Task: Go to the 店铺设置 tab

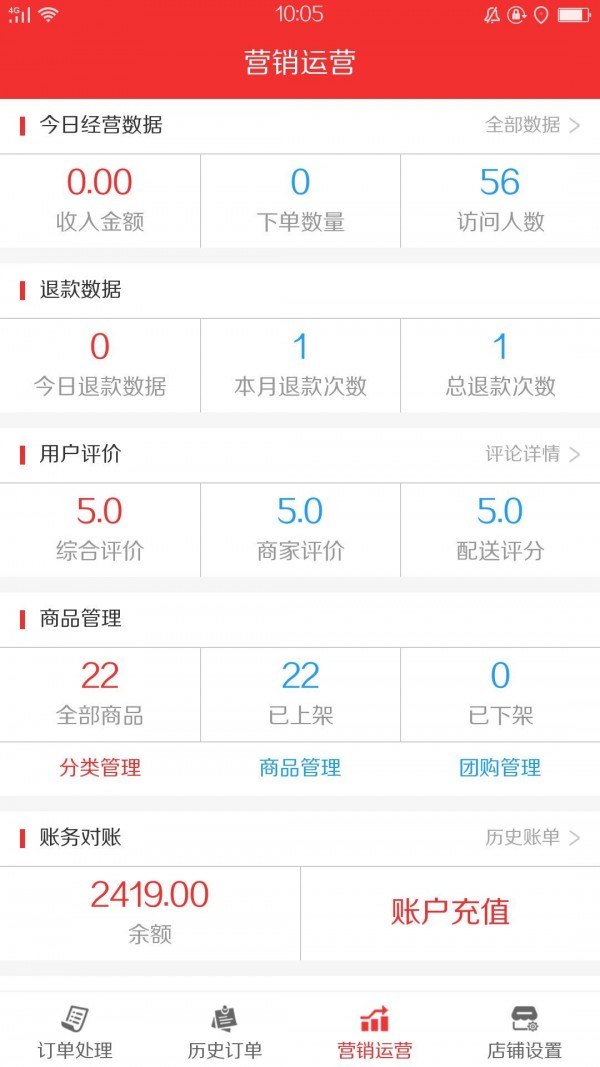Action: coord(524,1032)
